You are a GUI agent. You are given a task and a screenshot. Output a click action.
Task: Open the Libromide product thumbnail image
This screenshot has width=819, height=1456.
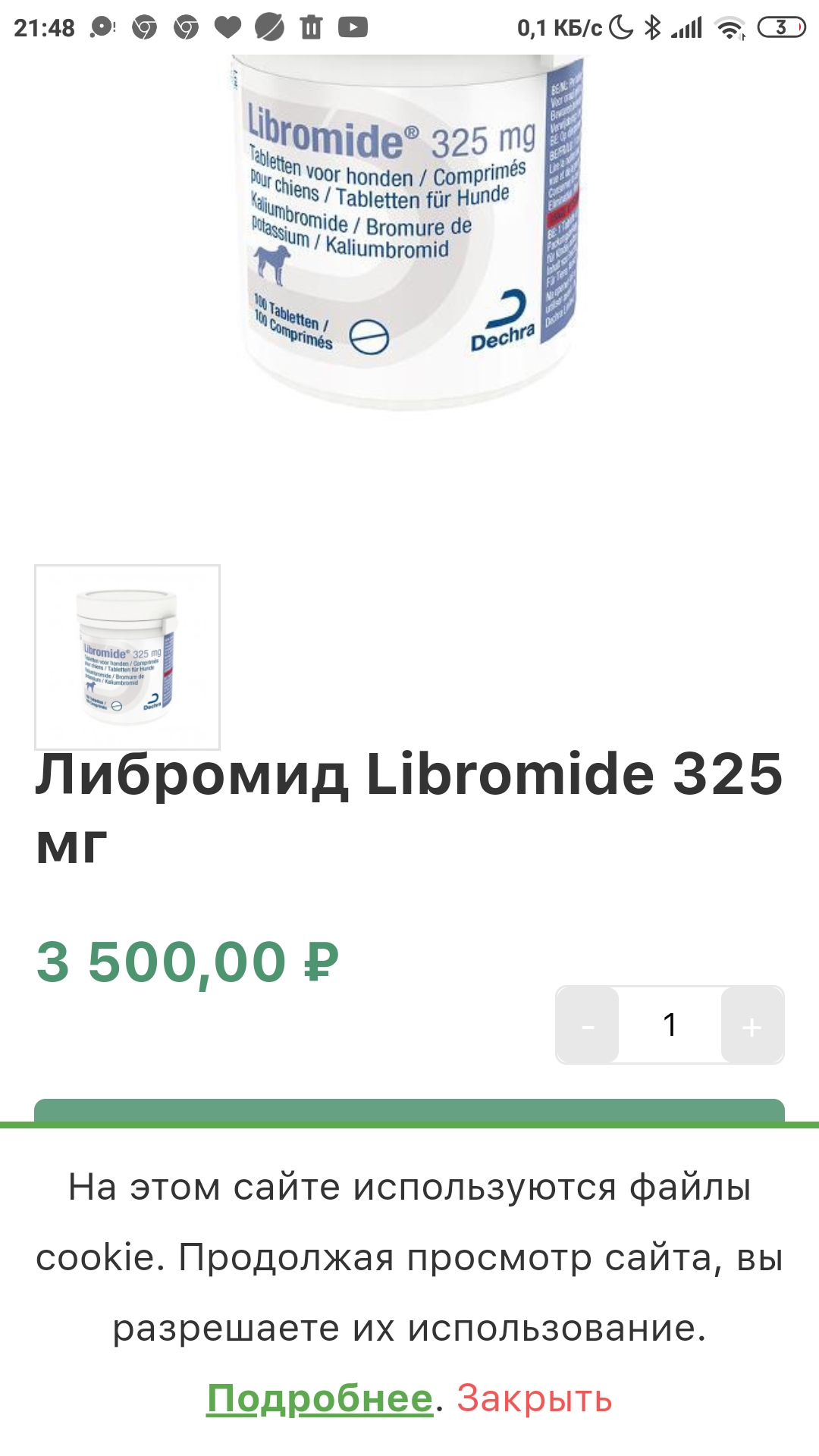127,657
